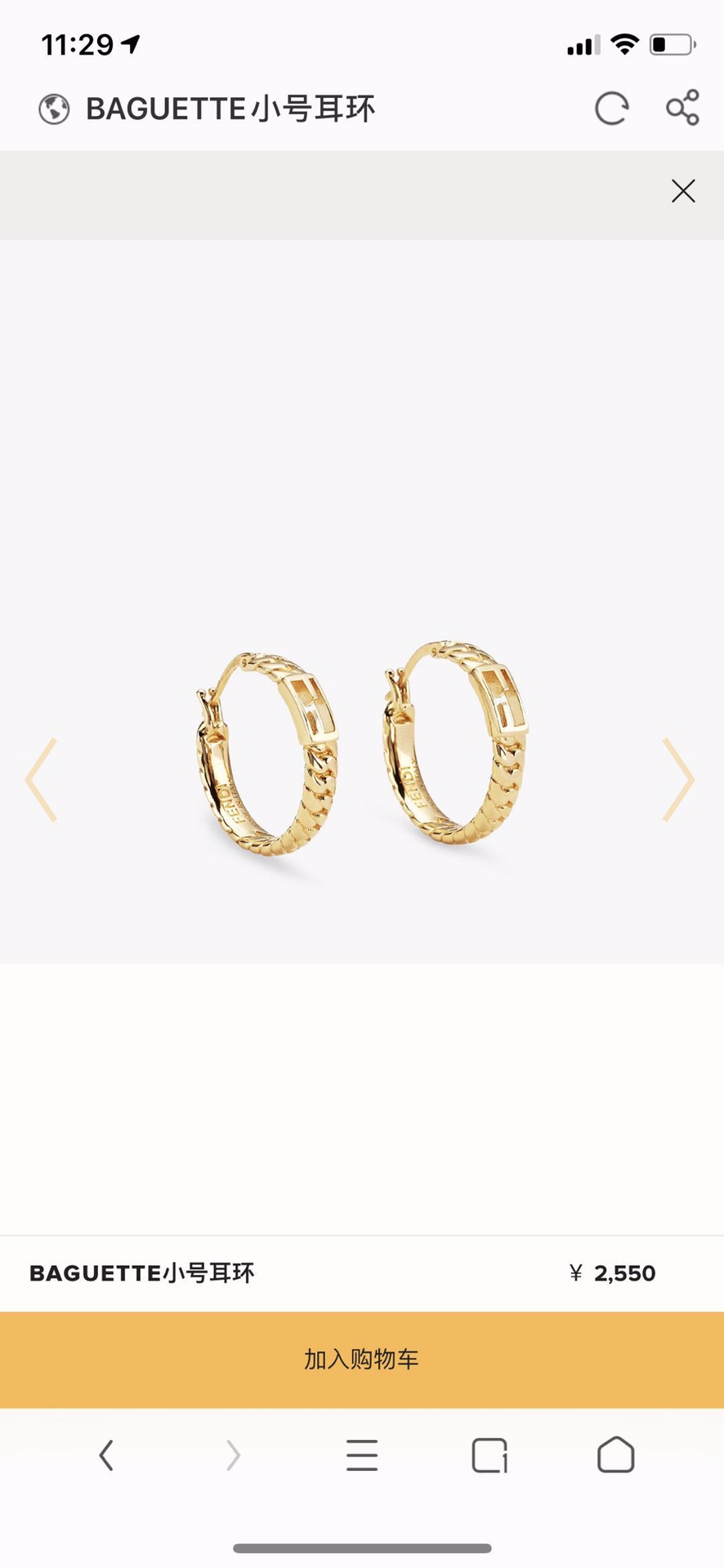The height and width of the screenshot is (1568, 724).
Task: Tap the globe icon beside page title
Action: 54,109
